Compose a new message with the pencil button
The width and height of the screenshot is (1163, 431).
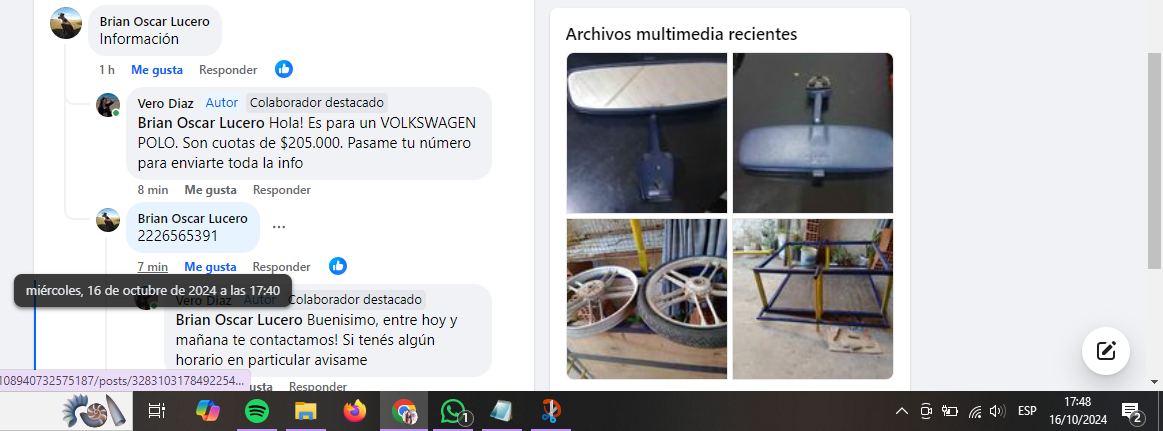point(1105,350)
